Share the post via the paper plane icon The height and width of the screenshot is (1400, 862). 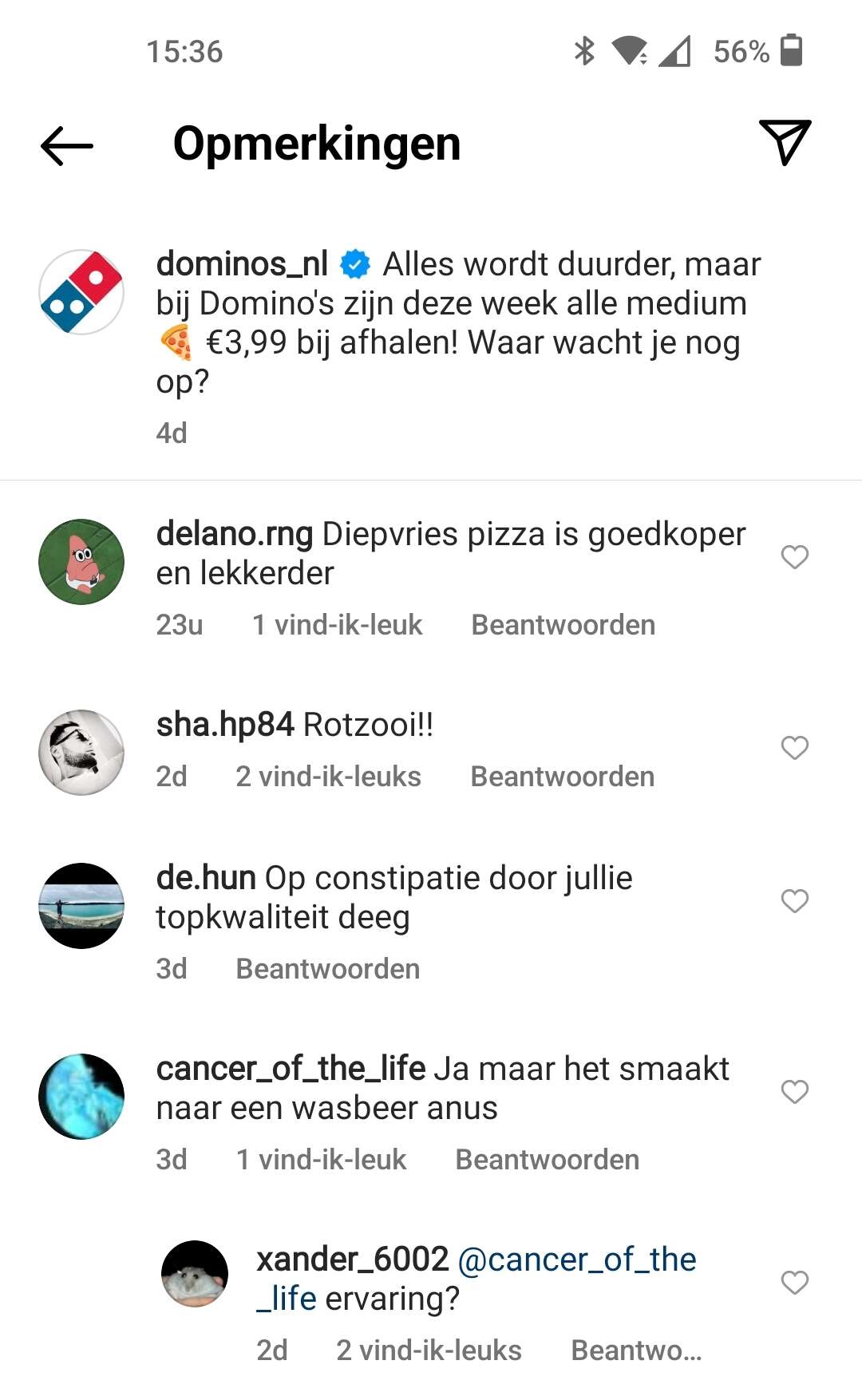[785, 143]
